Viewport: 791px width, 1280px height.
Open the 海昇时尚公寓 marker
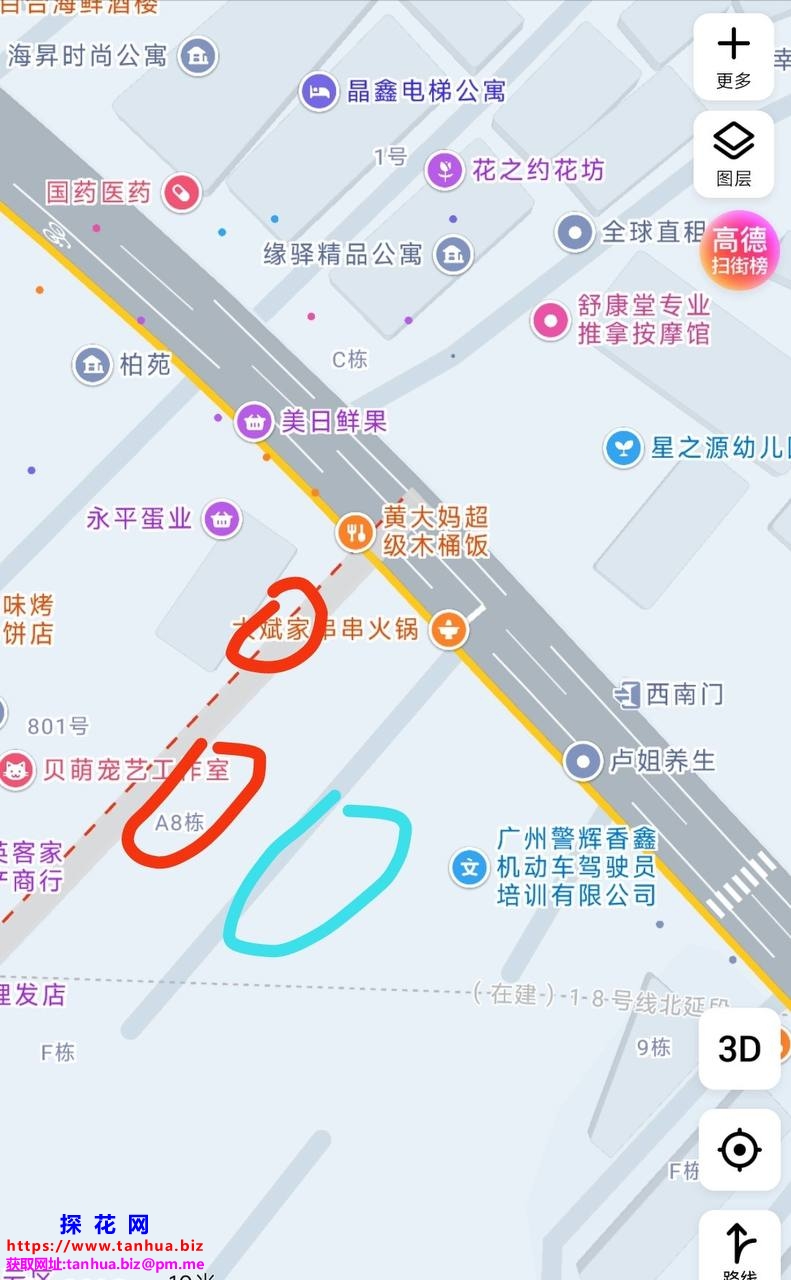coord(198,55)
